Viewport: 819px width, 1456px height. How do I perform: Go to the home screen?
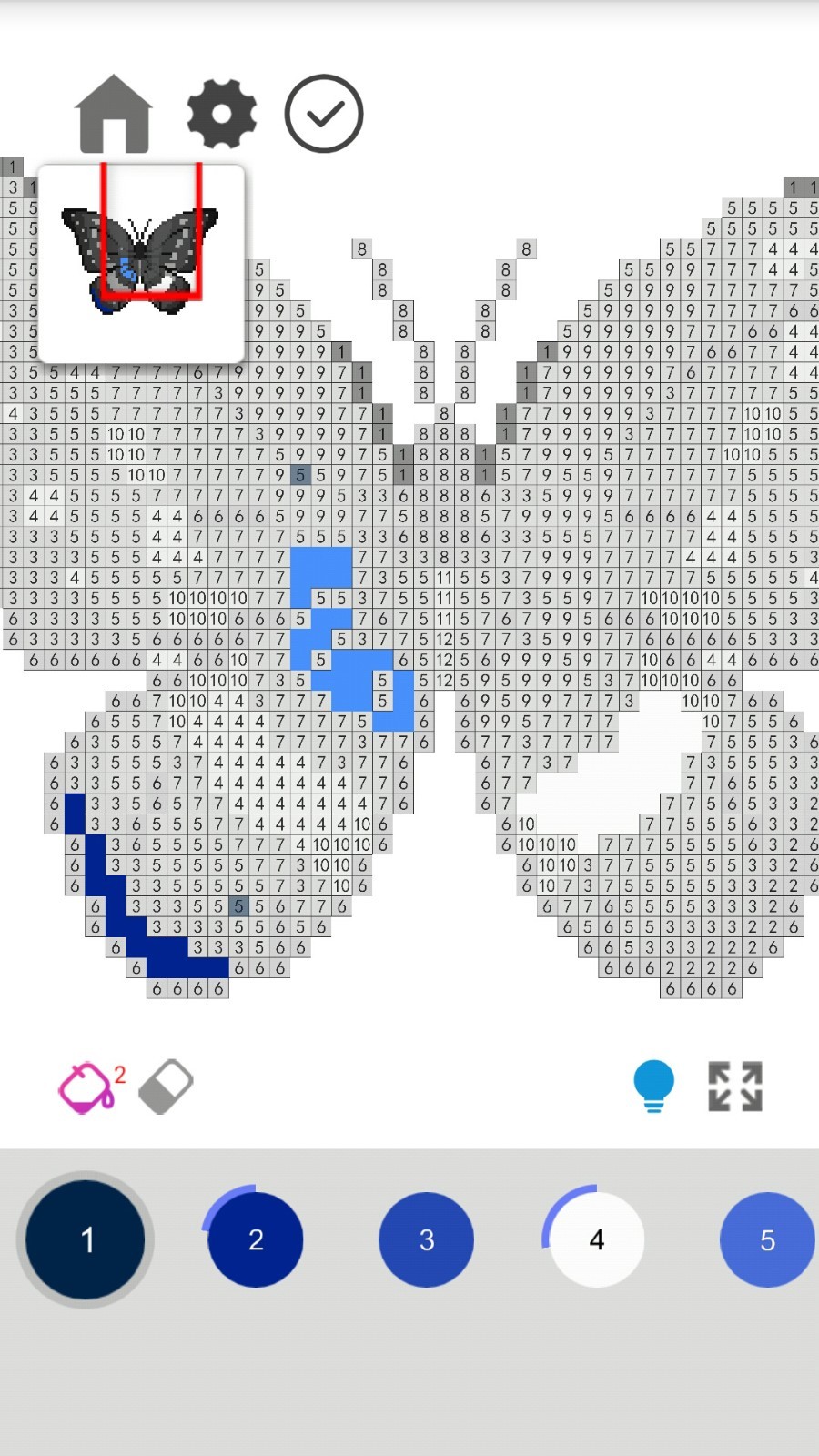tap(114, 115)
